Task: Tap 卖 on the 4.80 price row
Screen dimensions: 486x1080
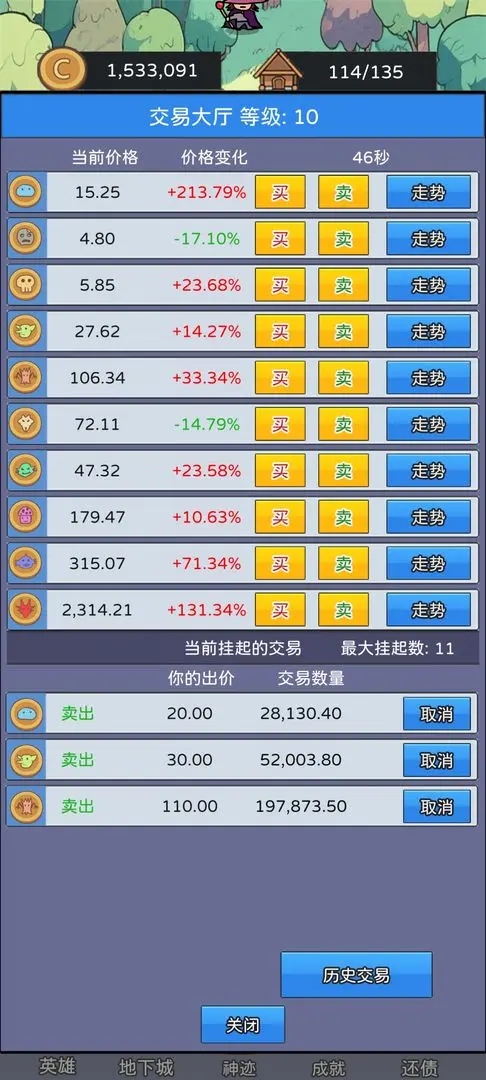Action: pyautogui.click(x=344, y=238)
